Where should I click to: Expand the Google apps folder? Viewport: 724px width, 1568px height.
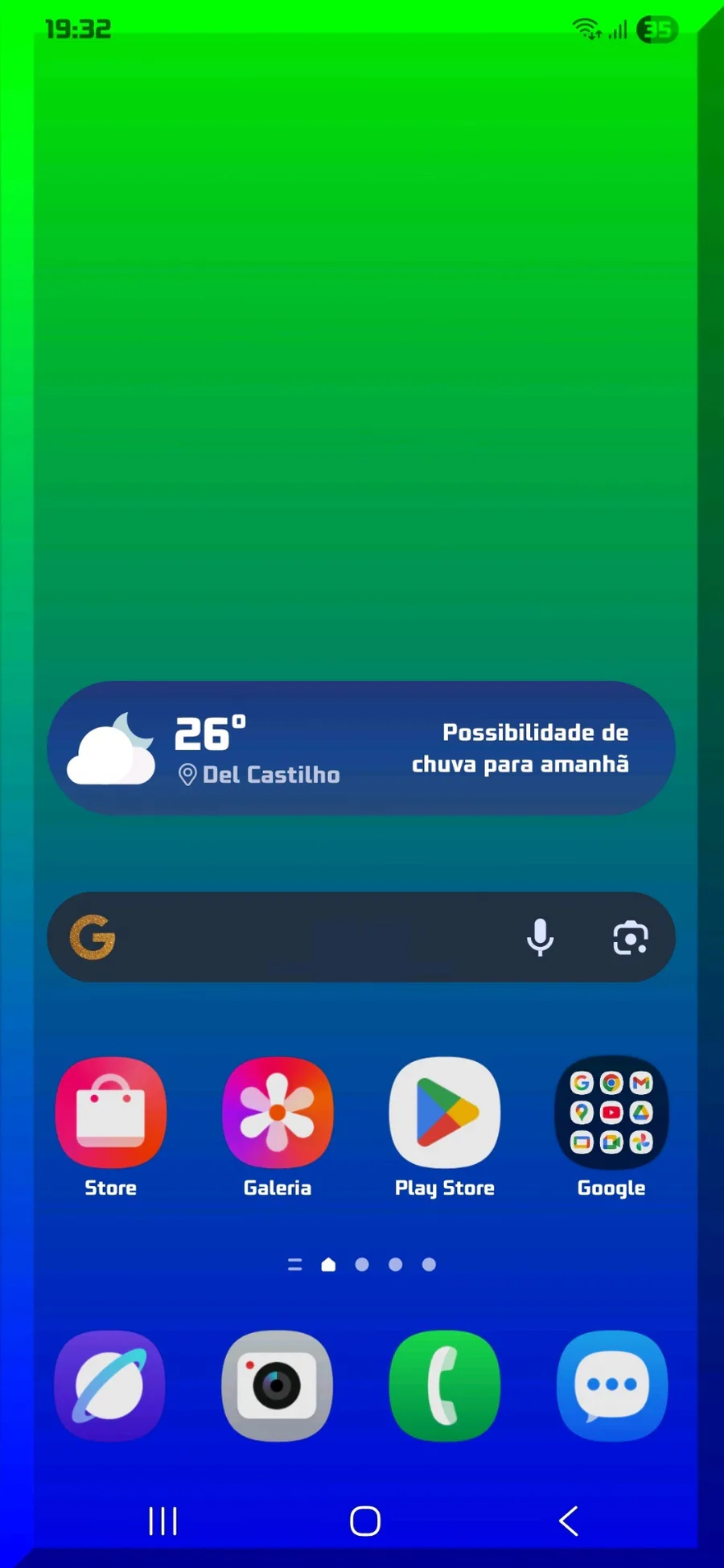coord(611,1113)
